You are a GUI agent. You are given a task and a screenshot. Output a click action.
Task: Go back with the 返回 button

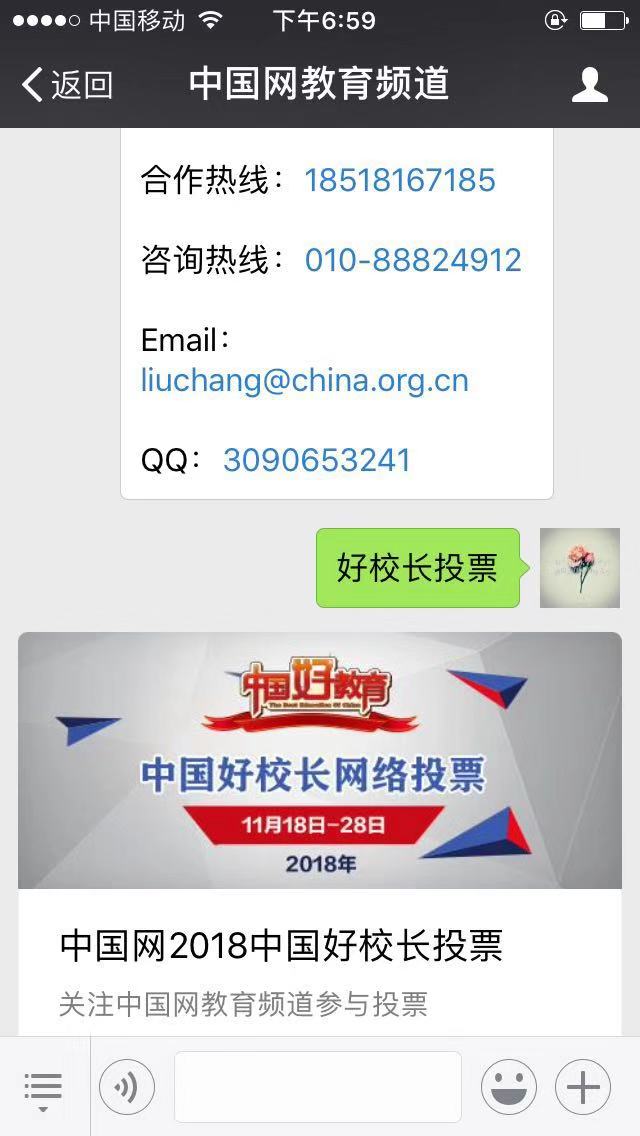pos(67,85)
